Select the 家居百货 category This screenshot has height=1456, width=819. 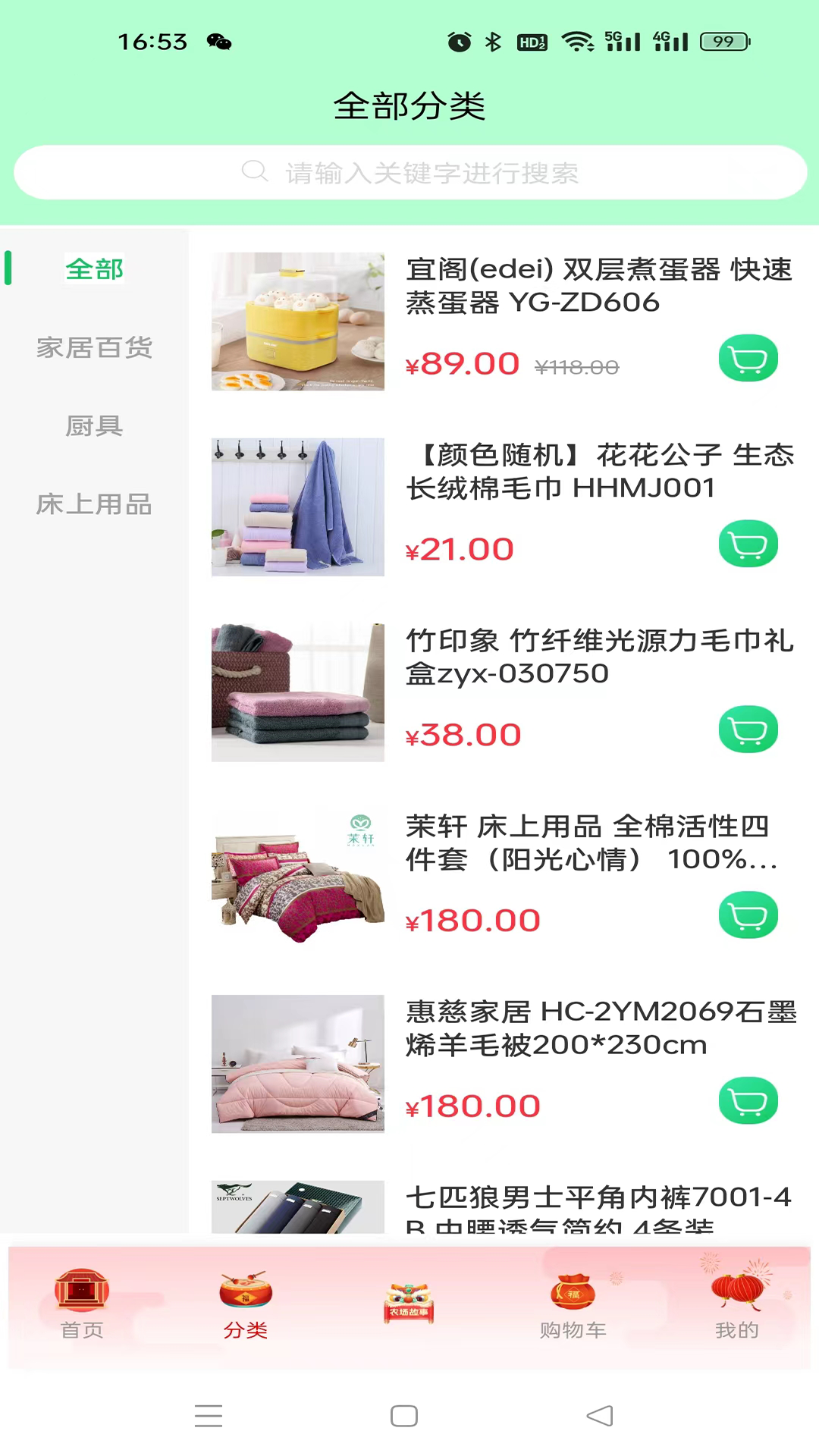point(93,347)
